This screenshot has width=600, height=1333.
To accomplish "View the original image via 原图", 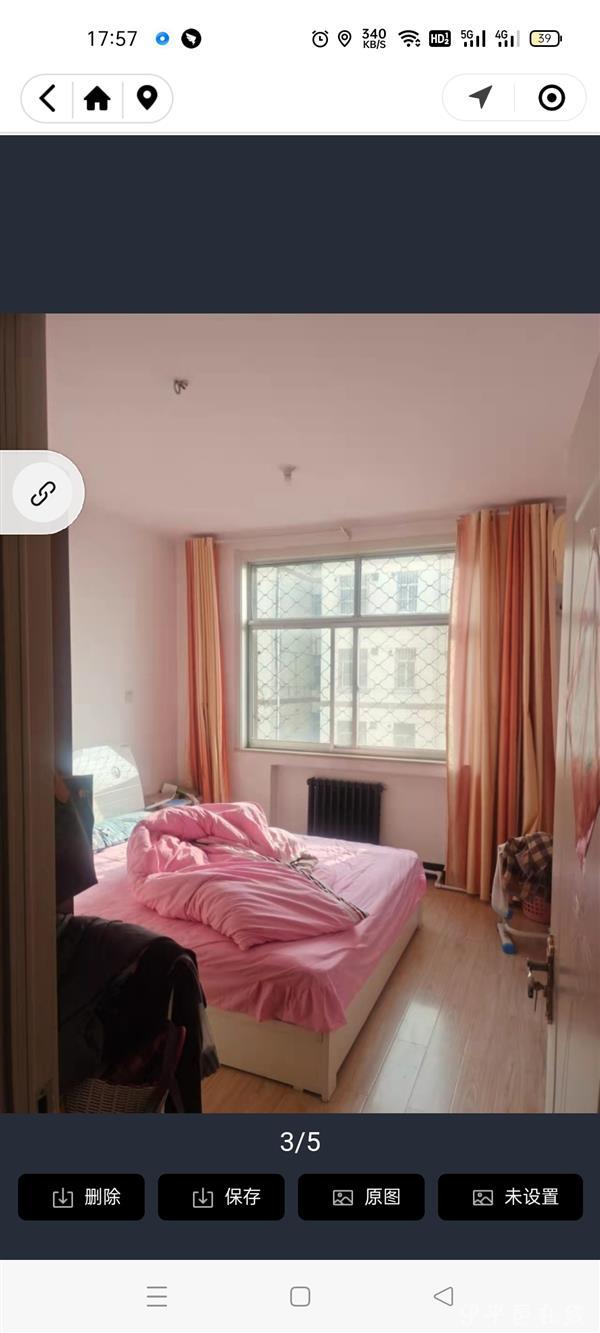I will (361, 1197).
